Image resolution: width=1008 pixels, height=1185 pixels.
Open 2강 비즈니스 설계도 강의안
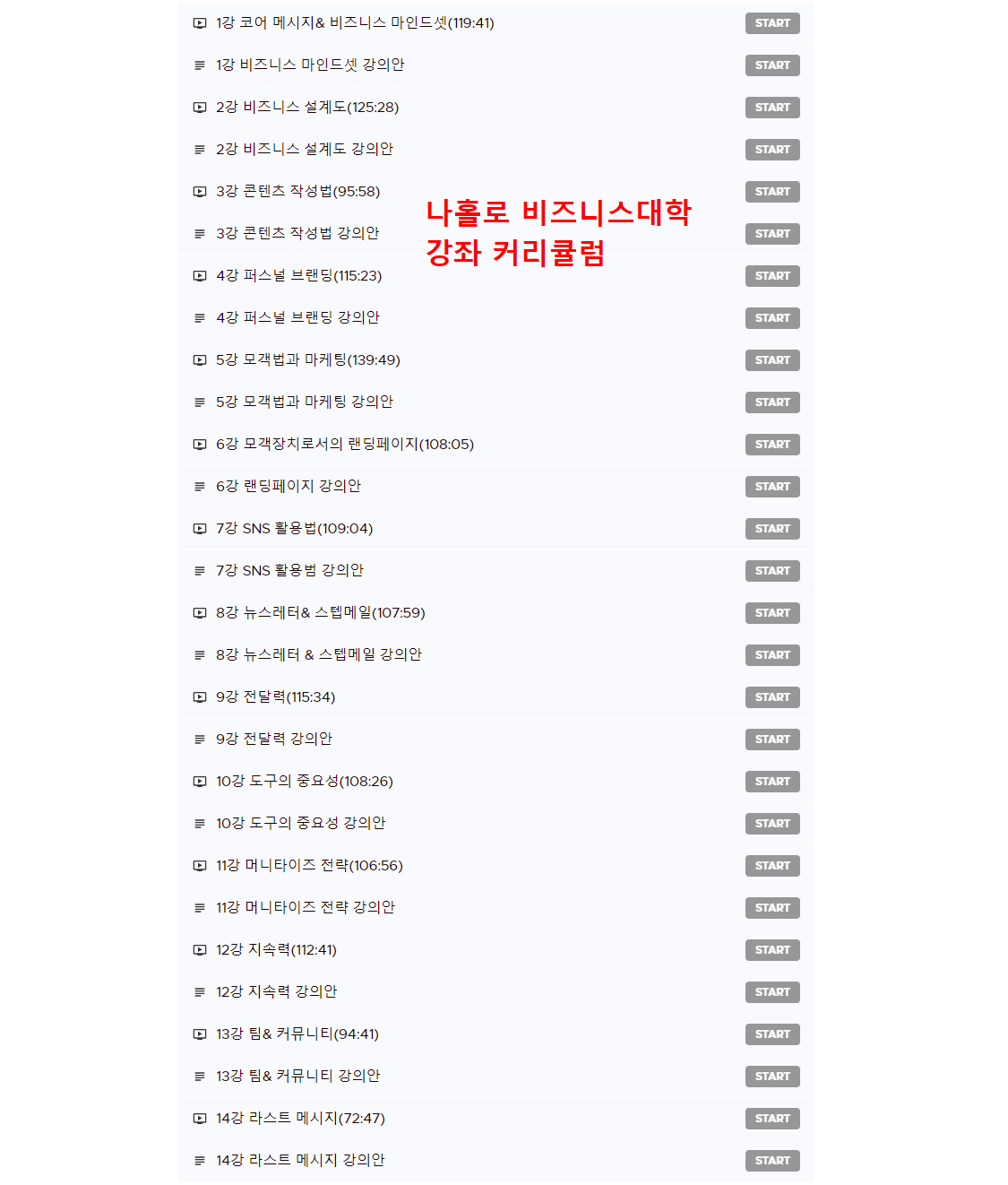click(771, 150)
